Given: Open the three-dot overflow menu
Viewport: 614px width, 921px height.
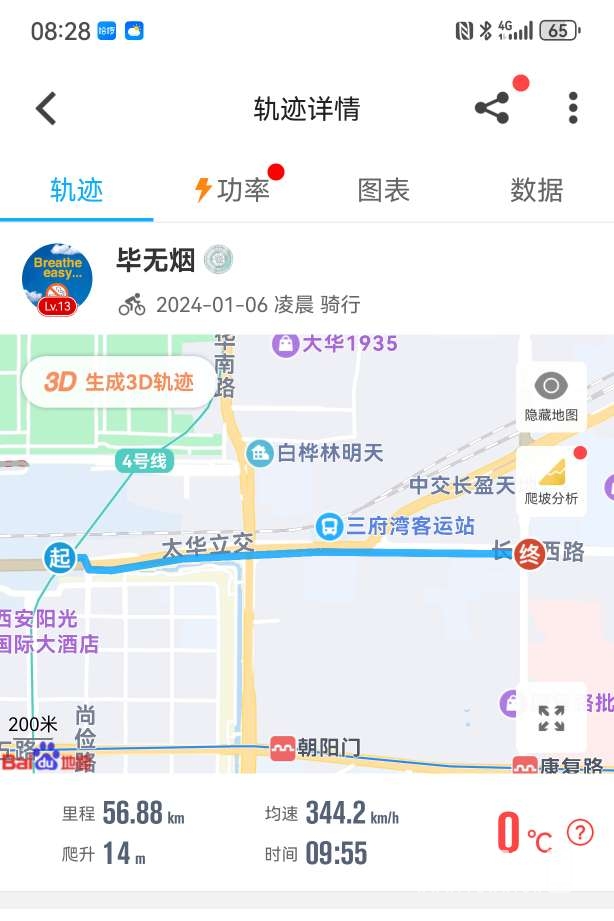Looking at the screenshot, I should point(573,108).
